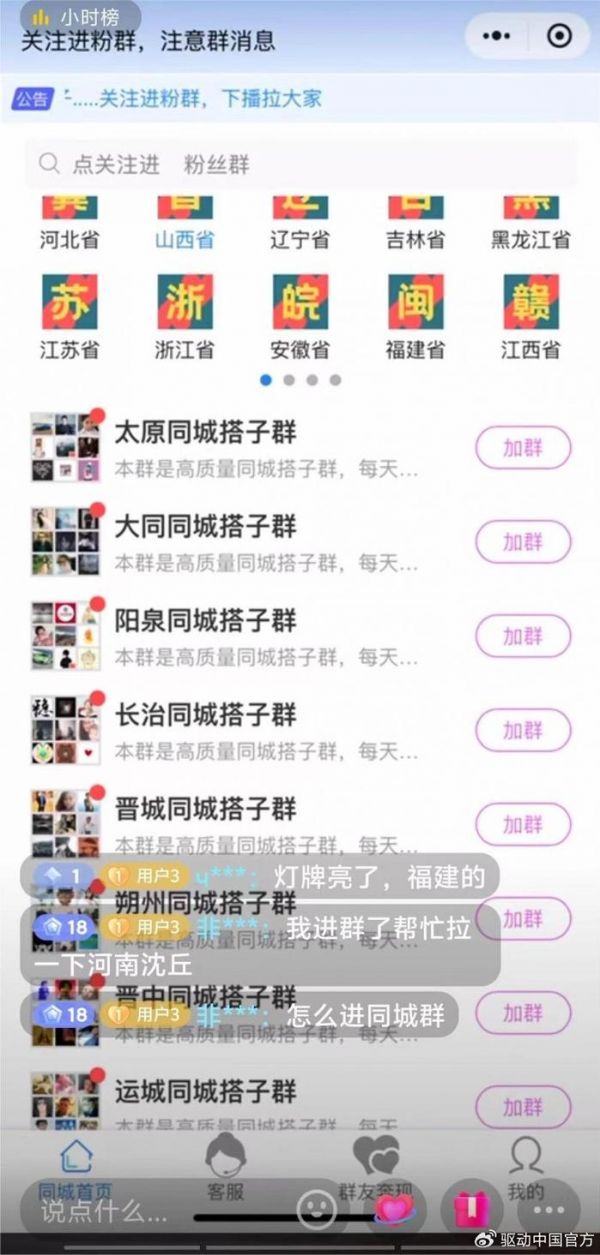Image resolution: width=600 pixels, height=1255 pixels.
Task: Open the emoji picker smiley icon
Action: coord(316,1210)
